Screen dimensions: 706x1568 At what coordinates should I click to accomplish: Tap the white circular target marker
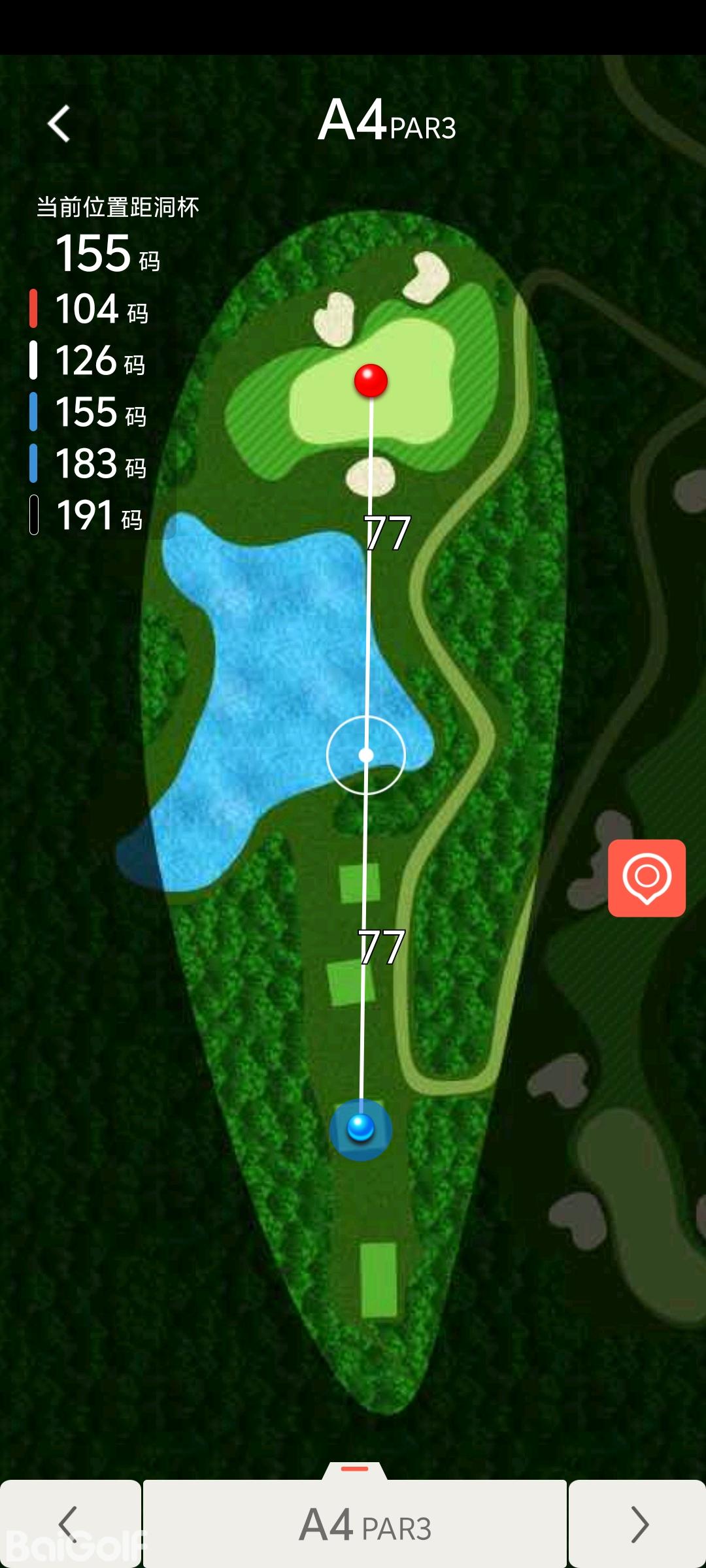[x=366, y=755]
